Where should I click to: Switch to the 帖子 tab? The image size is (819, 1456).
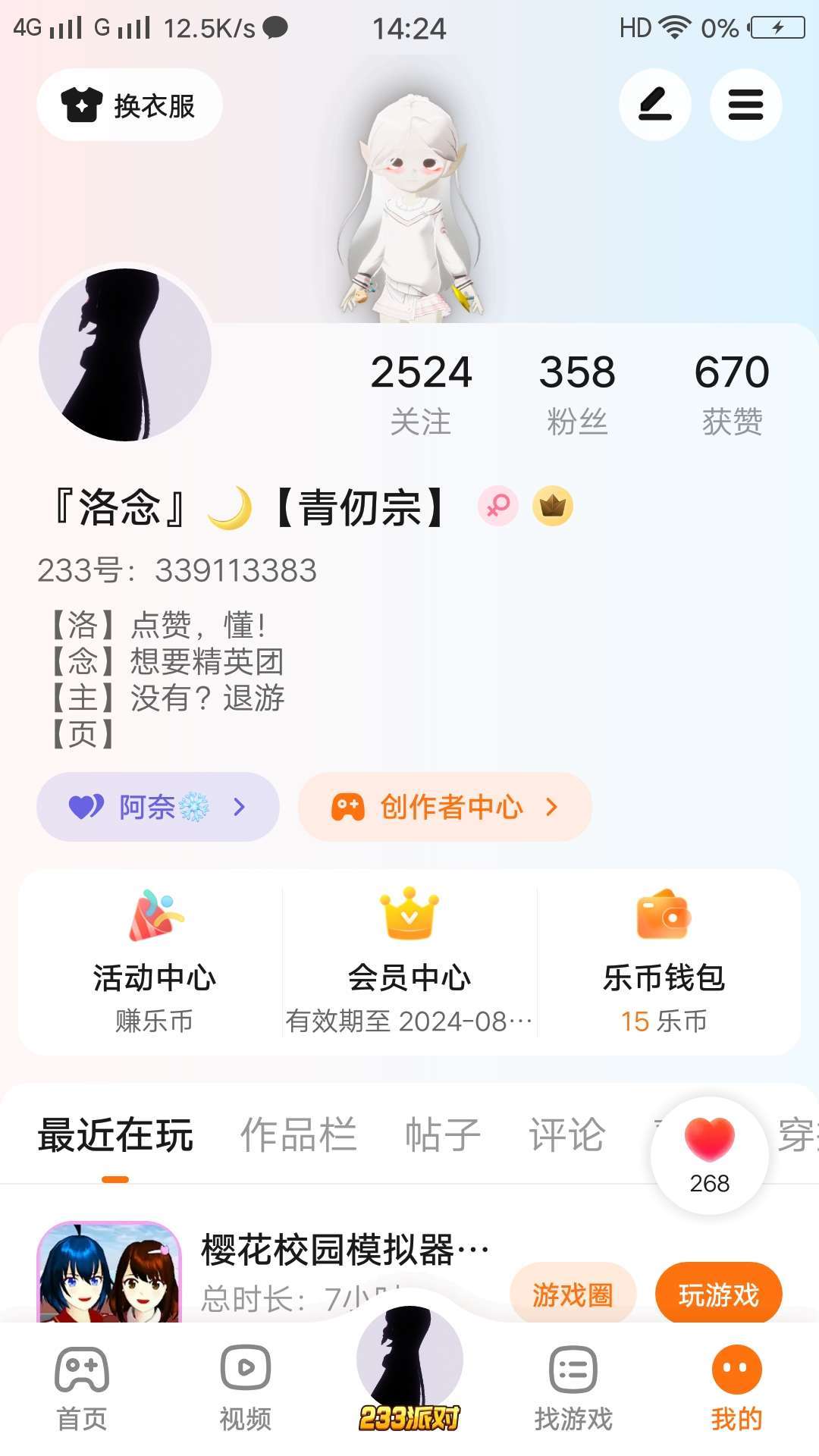tap(444, 1135)
